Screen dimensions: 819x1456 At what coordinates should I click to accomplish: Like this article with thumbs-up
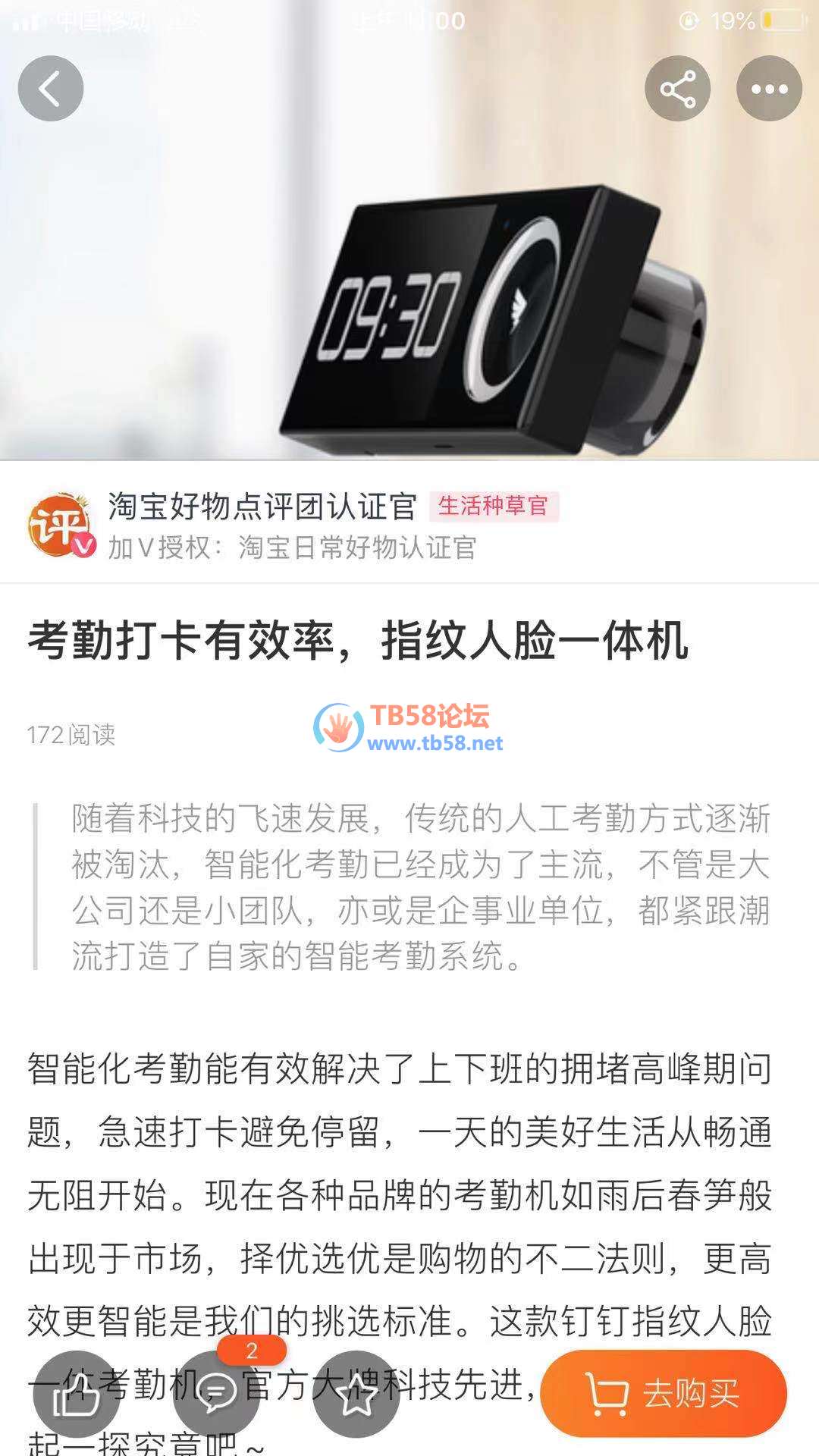click(76, 1394)
